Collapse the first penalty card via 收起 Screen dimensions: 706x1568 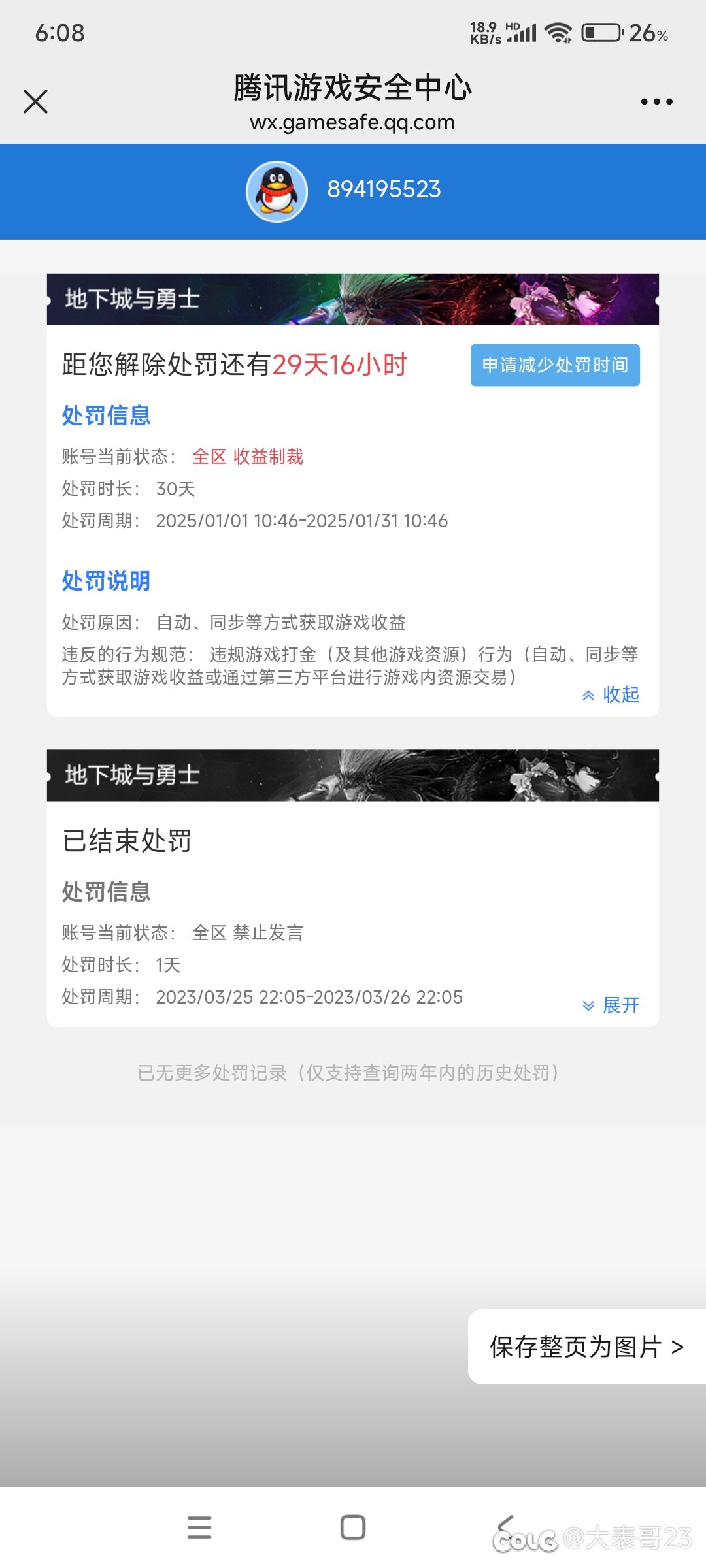tap(611, 694)
